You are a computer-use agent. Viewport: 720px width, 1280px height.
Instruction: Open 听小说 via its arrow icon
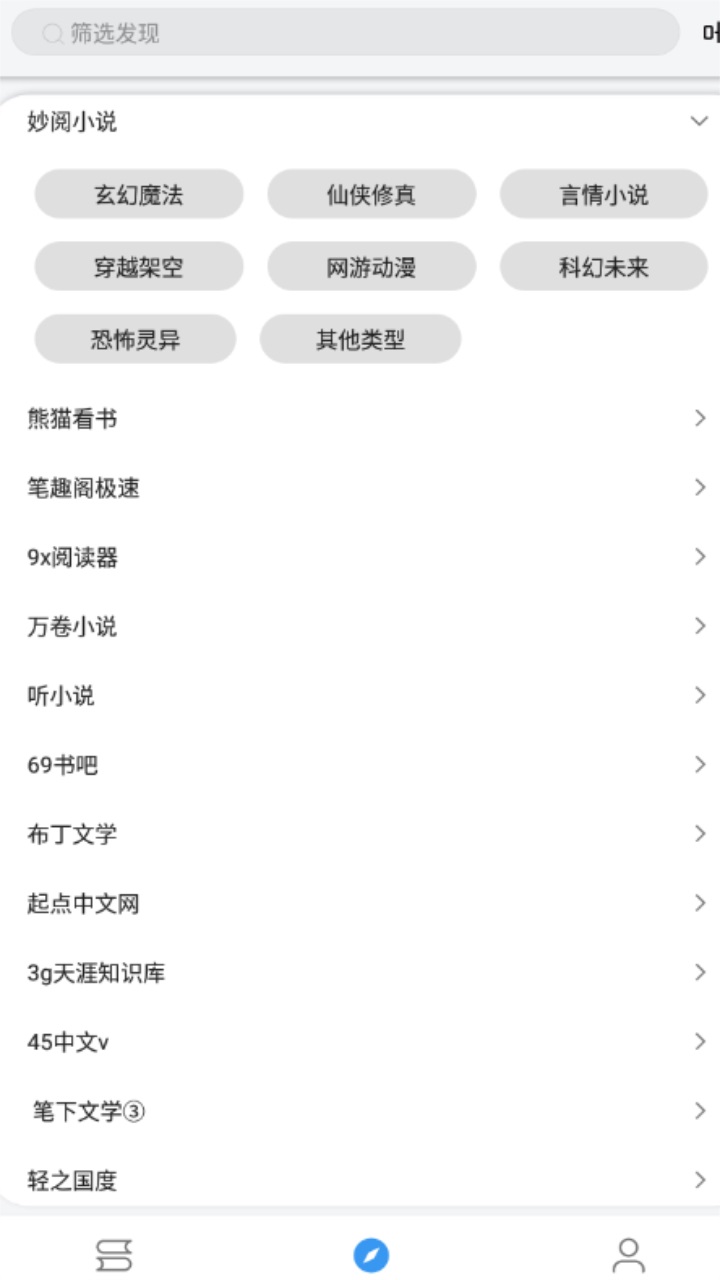(x=699, y=695)
